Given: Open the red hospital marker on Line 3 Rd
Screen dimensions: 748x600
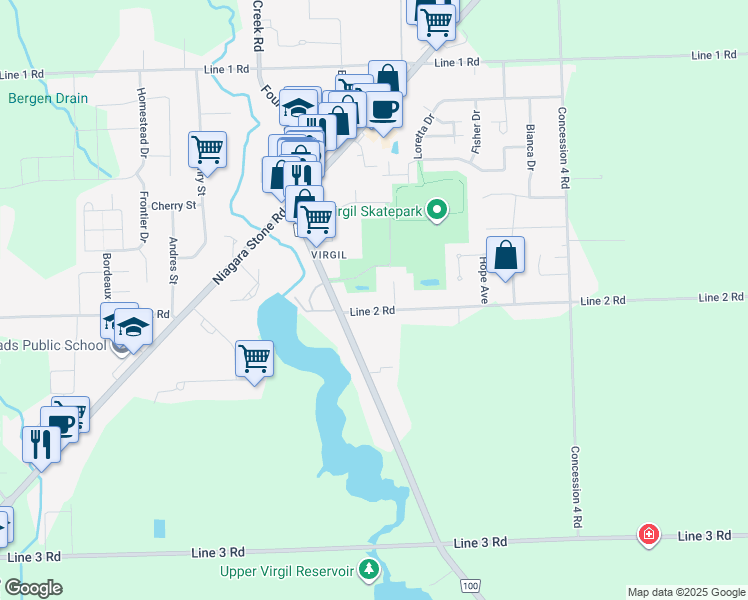Looking at the screenshot, I should click(x=650, y=536).
